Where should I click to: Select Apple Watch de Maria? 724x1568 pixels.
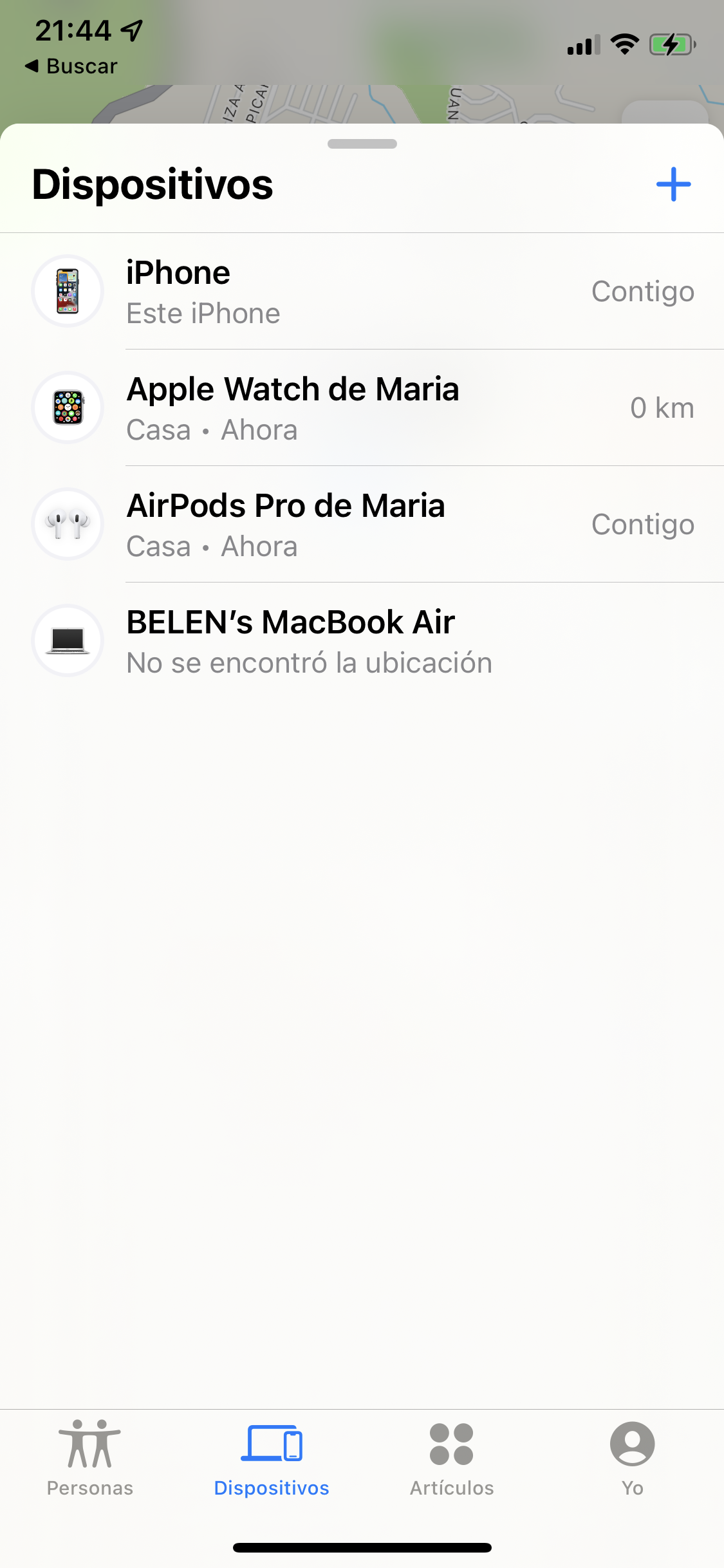(x=362, y=408)
